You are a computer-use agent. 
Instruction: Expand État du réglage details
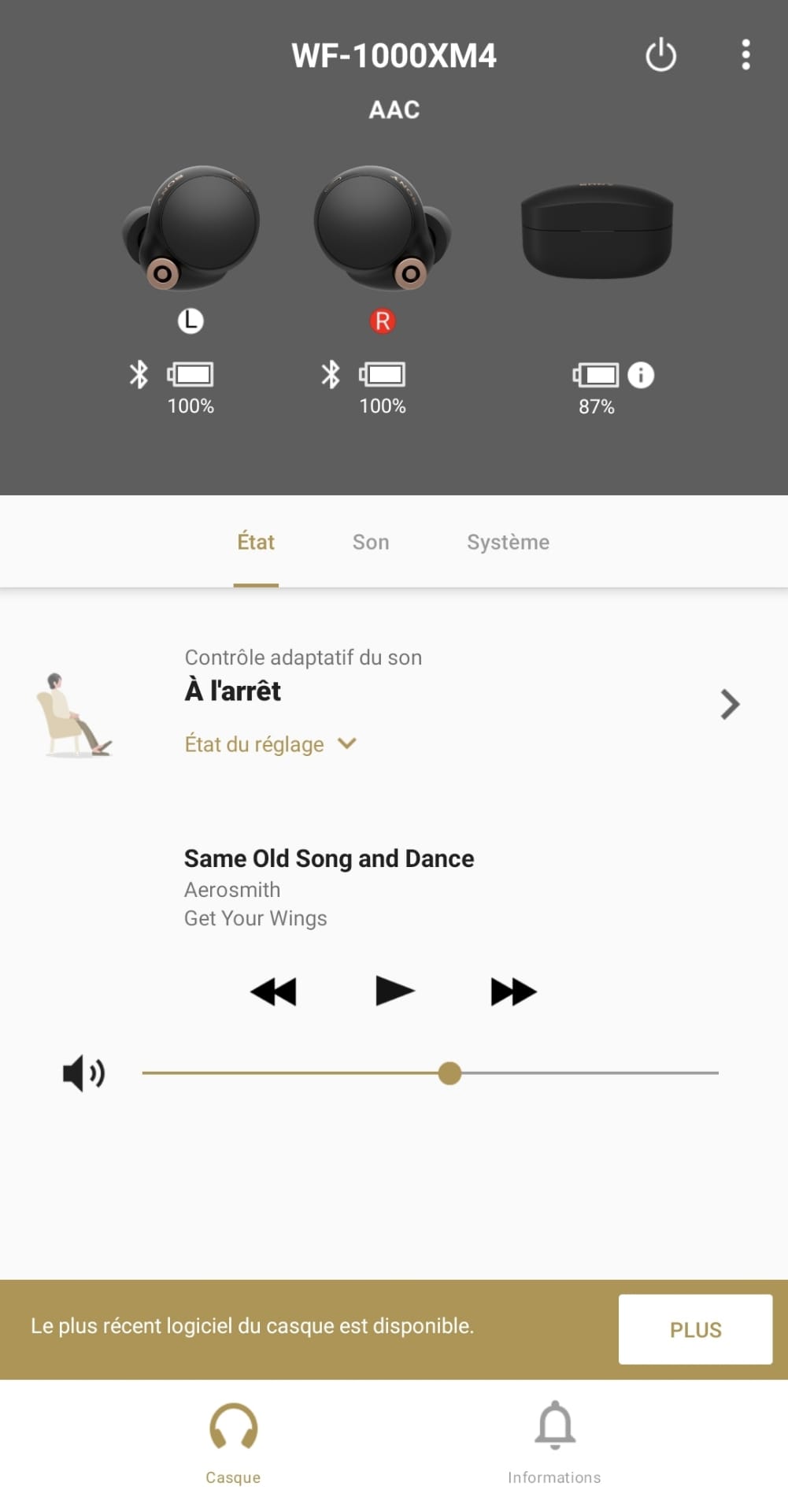tap(270, 744)
